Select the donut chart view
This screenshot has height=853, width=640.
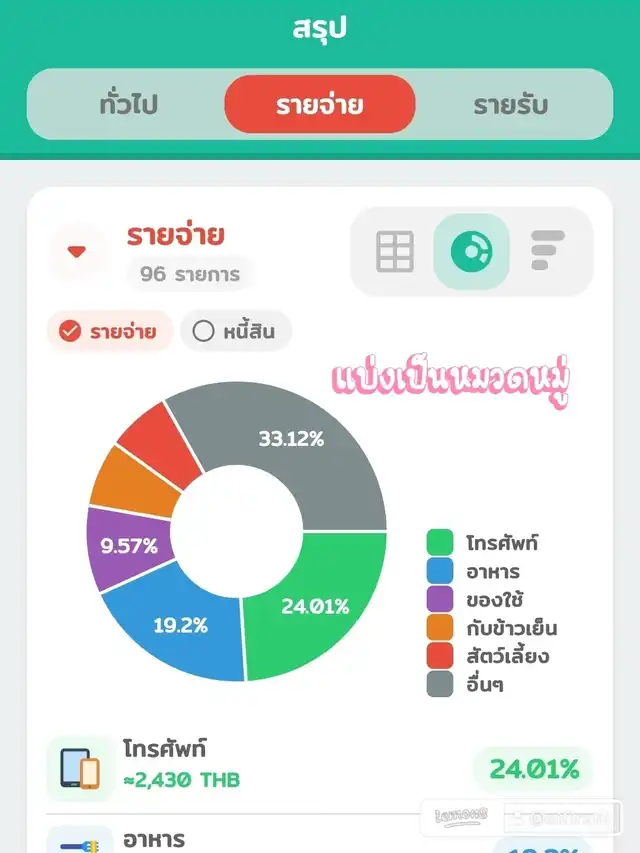tap(471, 252)
